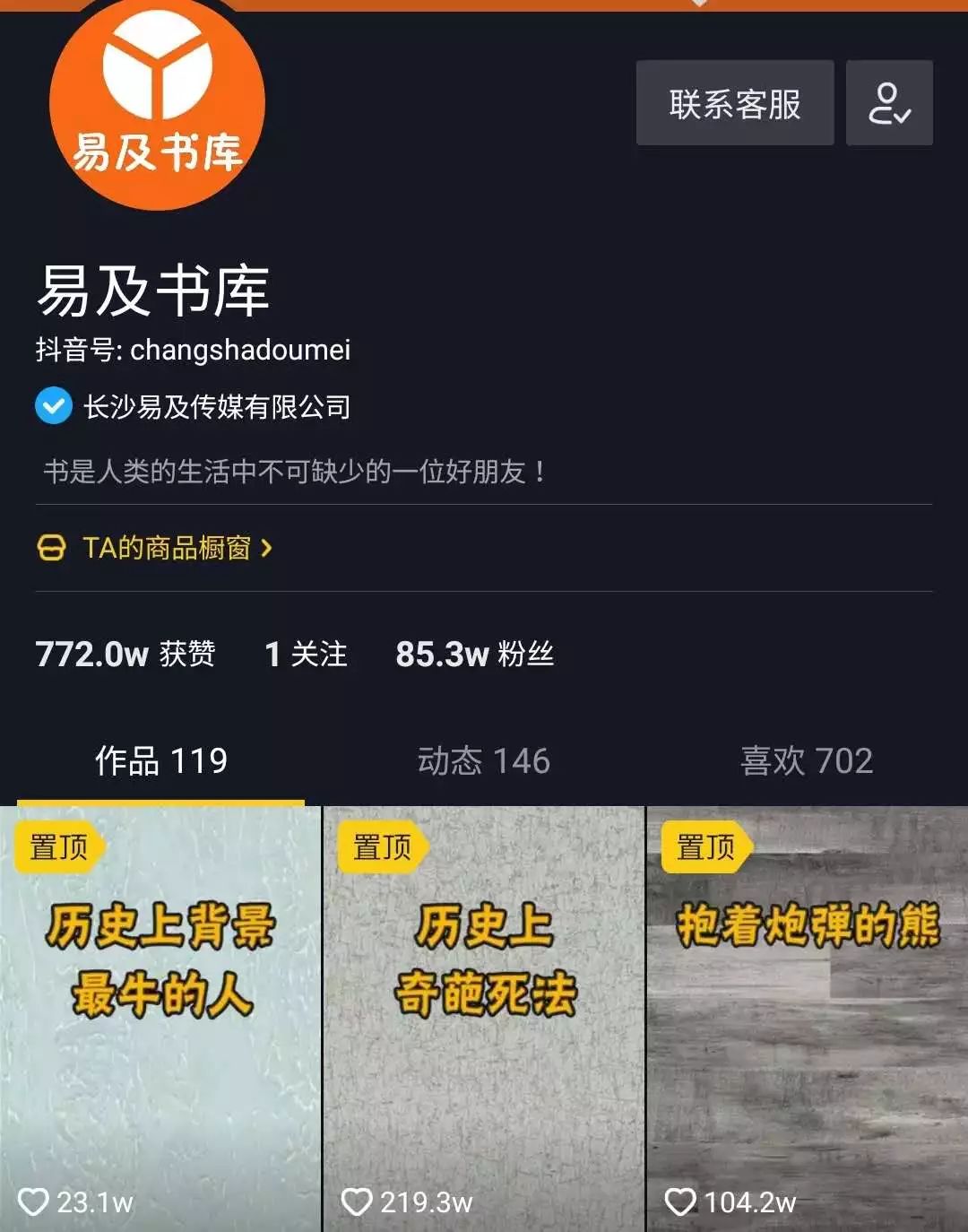View the 85.3w 粉丝 list

474,655
